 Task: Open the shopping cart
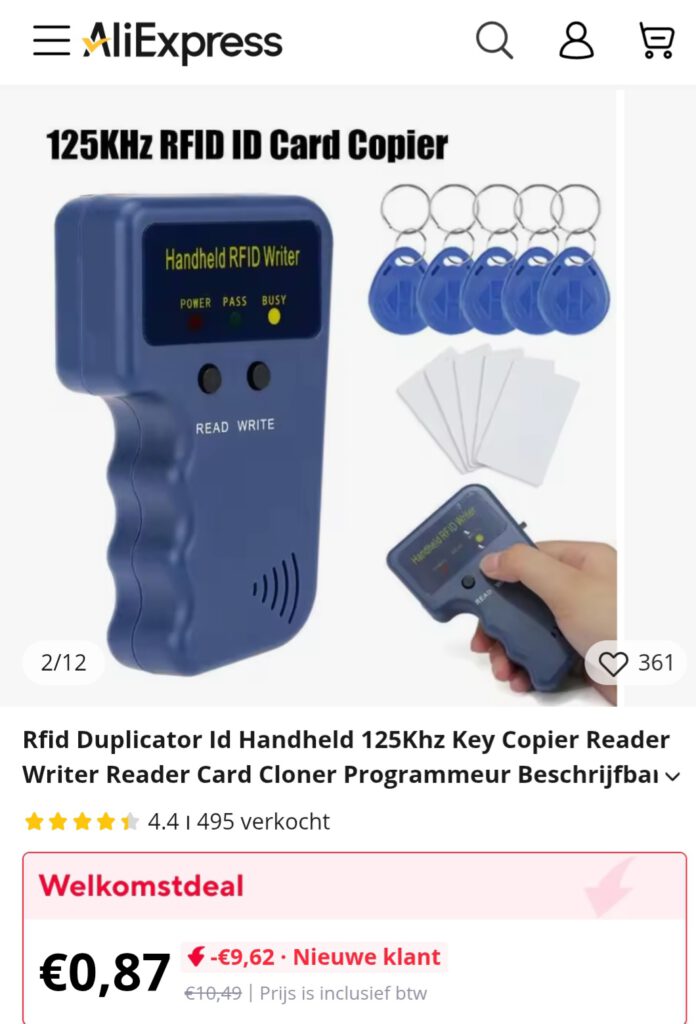656,41
